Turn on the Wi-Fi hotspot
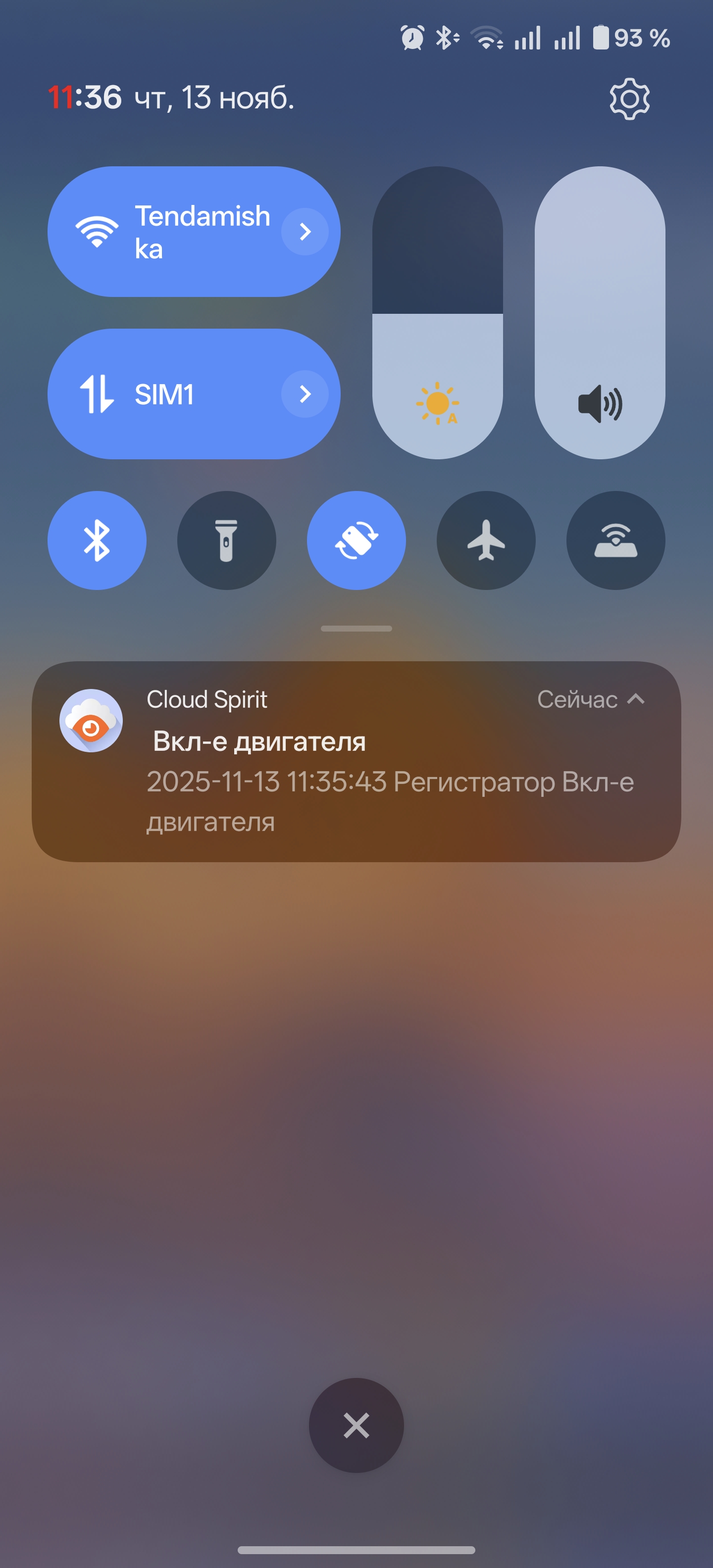 coord(615,540)
